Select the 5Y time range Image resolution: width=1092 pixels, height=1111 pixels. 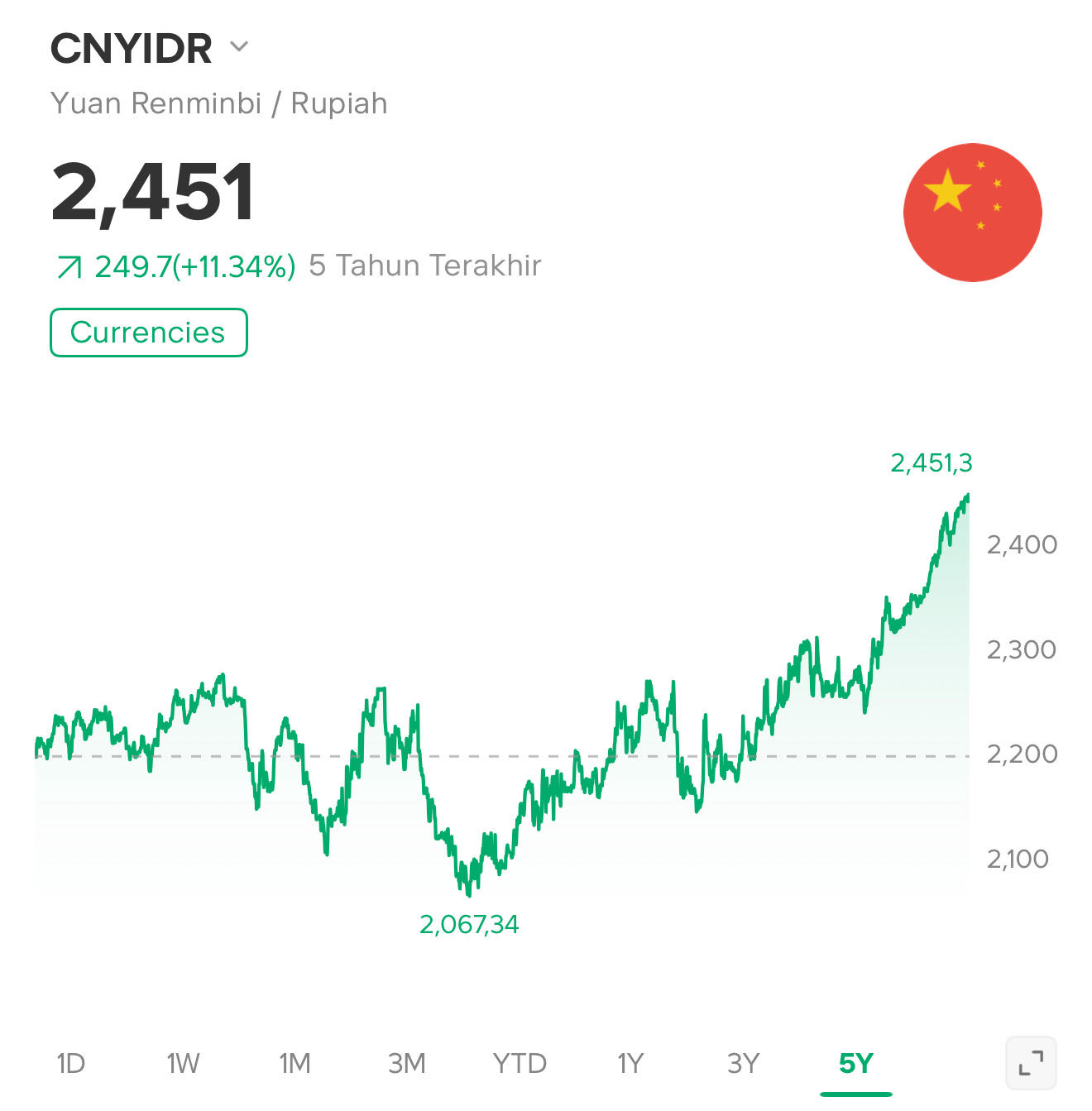click(856, 1063)
